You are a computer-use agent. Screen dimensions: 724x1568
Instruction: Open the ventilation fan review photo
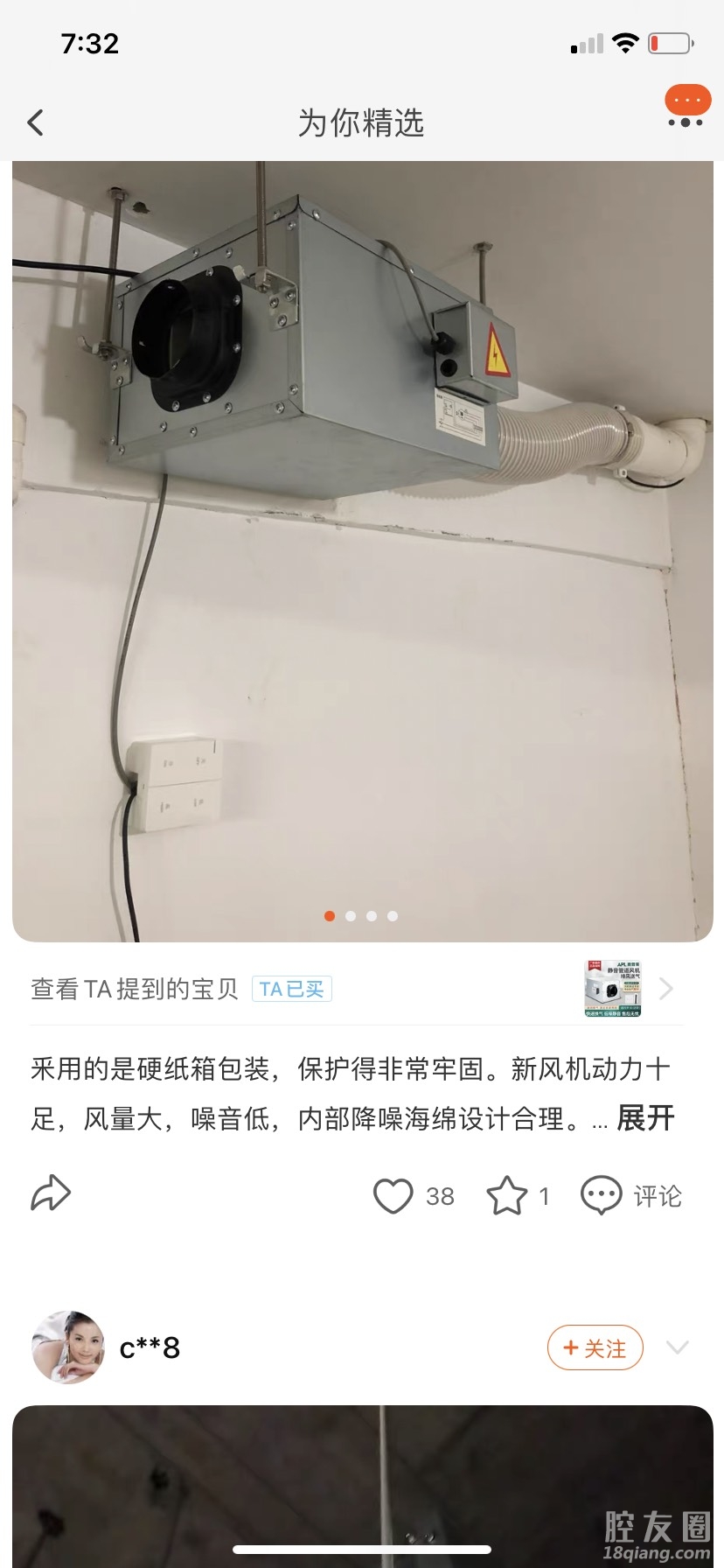362,551
